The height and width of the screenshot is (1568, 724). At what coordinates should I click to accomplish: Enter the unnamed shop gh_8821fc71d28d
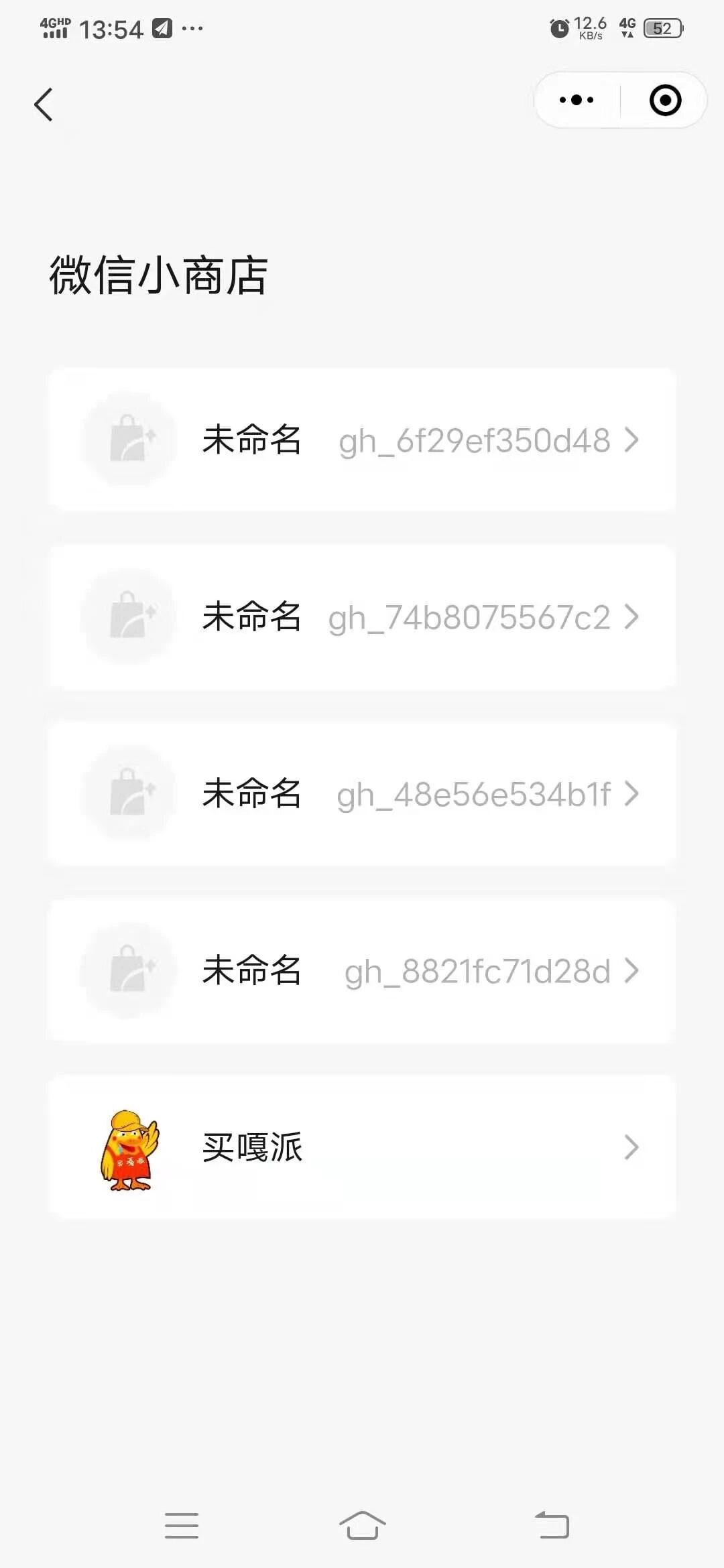[362, 971]
